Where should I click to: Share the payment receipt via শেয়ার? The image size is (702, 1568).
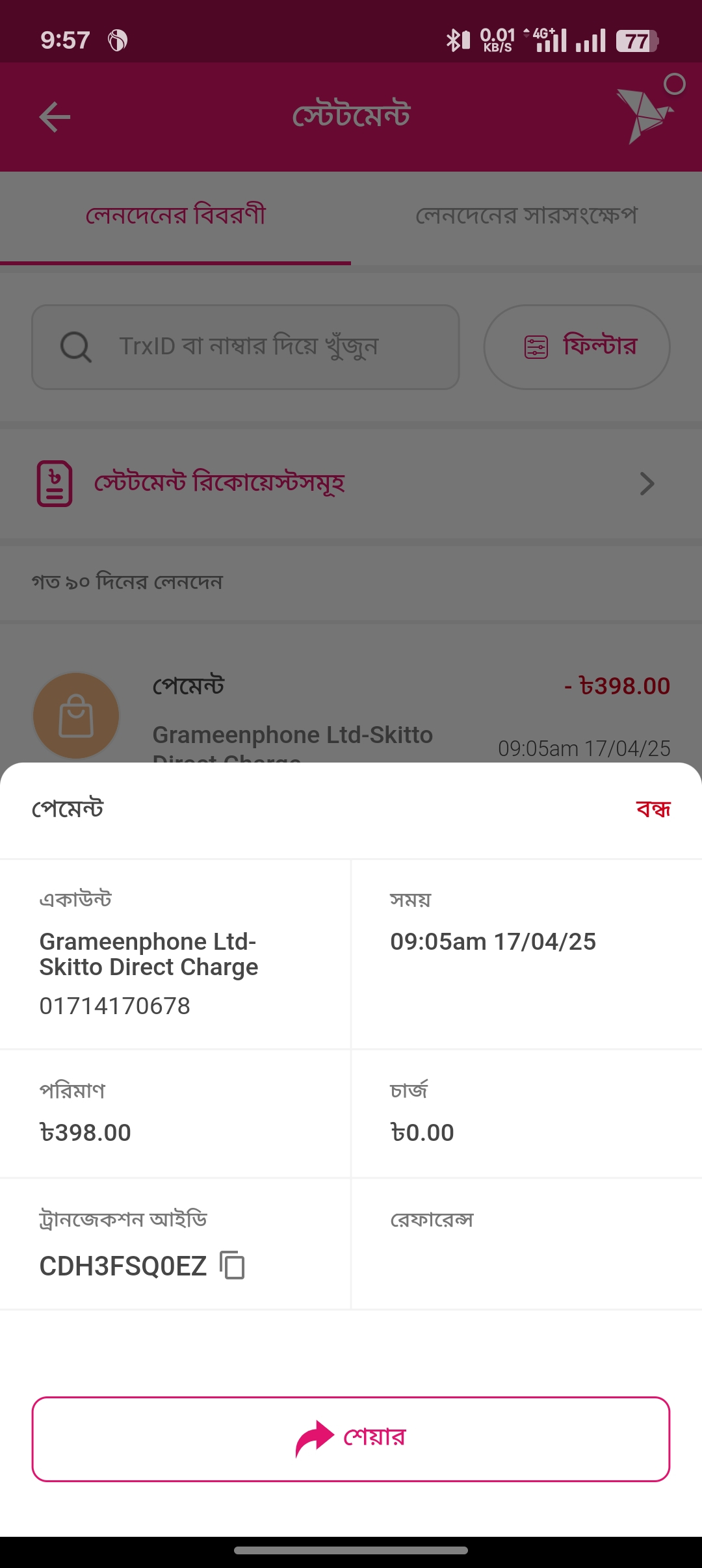coord(351,1439)
